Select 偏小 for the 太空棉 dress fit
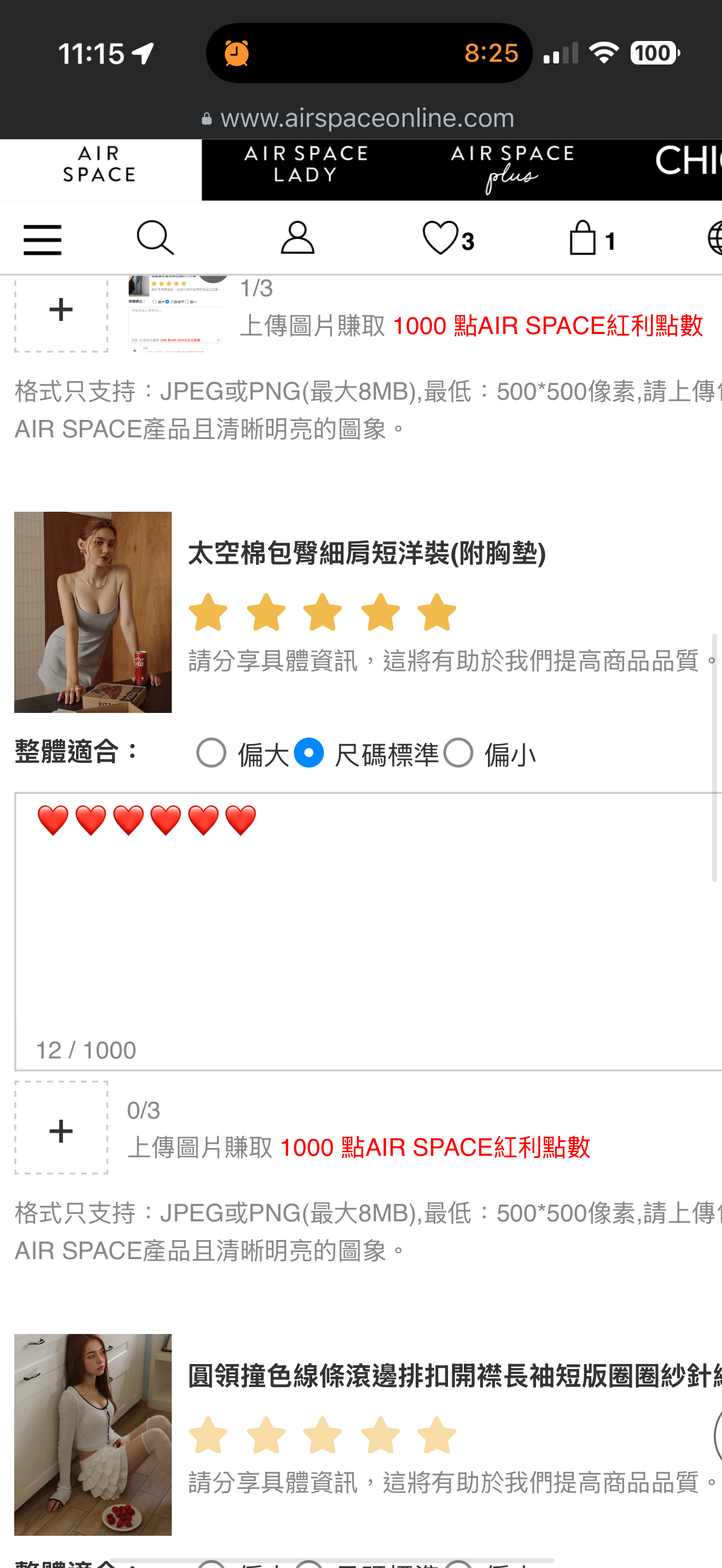The height and width of the screenshot is (1568, 722). (x=458, y=753)
